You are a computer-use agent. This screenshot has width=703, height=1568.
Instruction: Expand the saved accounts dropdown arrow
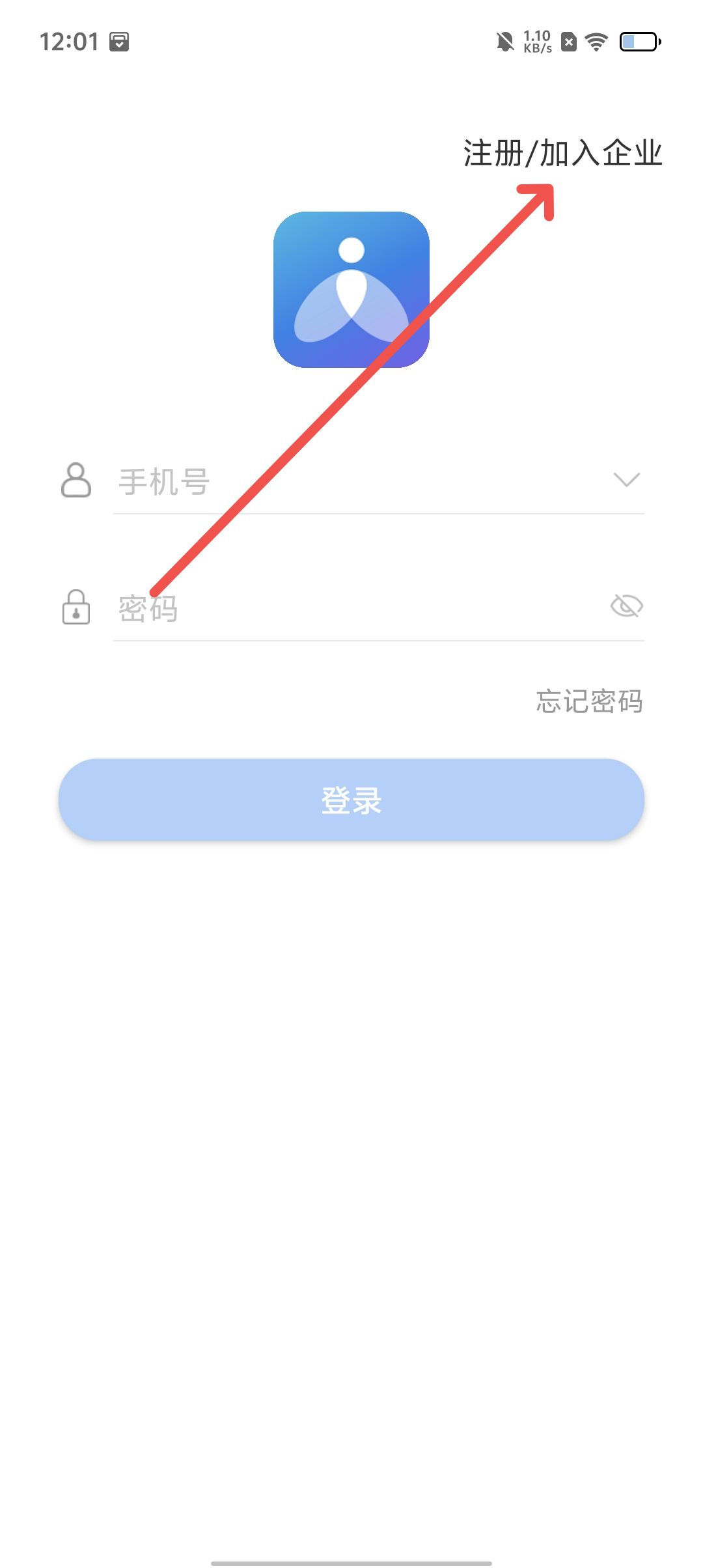click(x=626, y=480)
